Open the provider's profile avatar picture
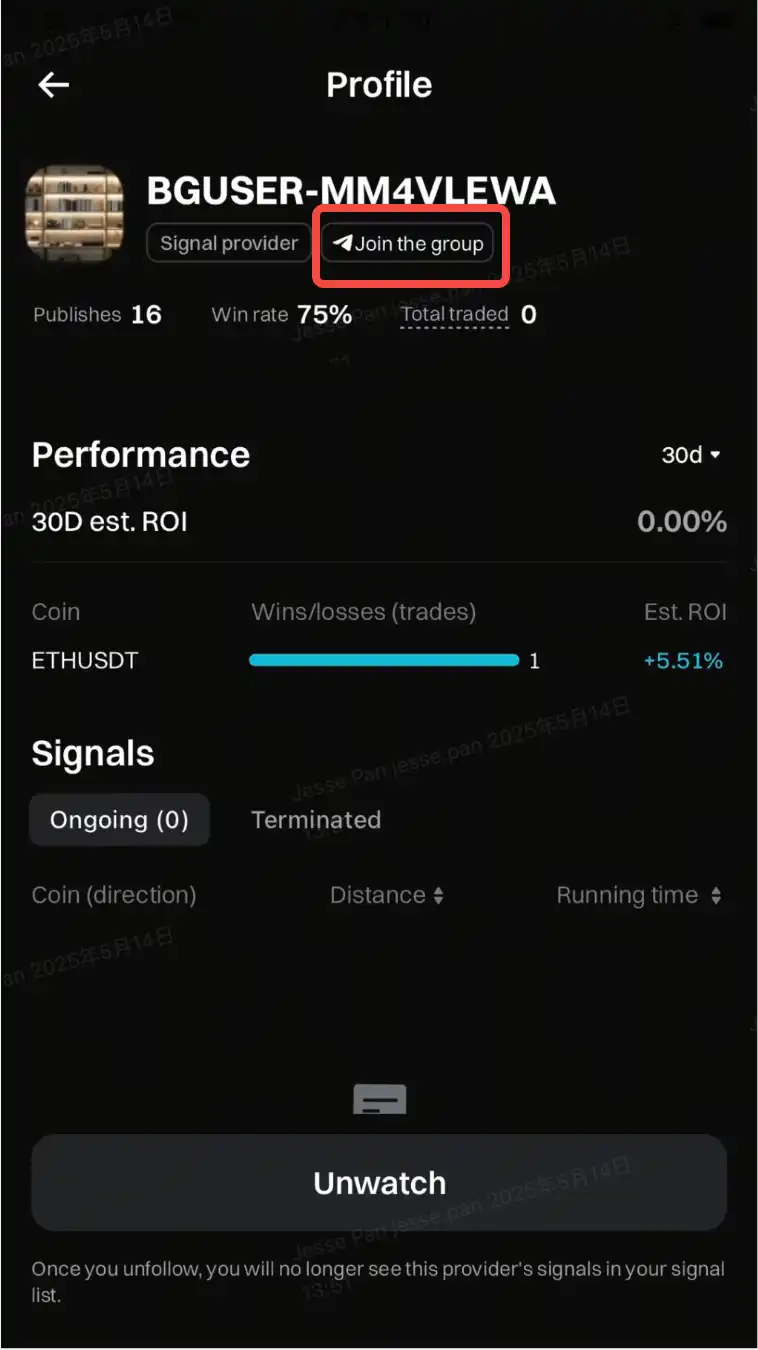The width and height of the screenshot is (758, 1350). pyautogui.click(x=75, y=213)
